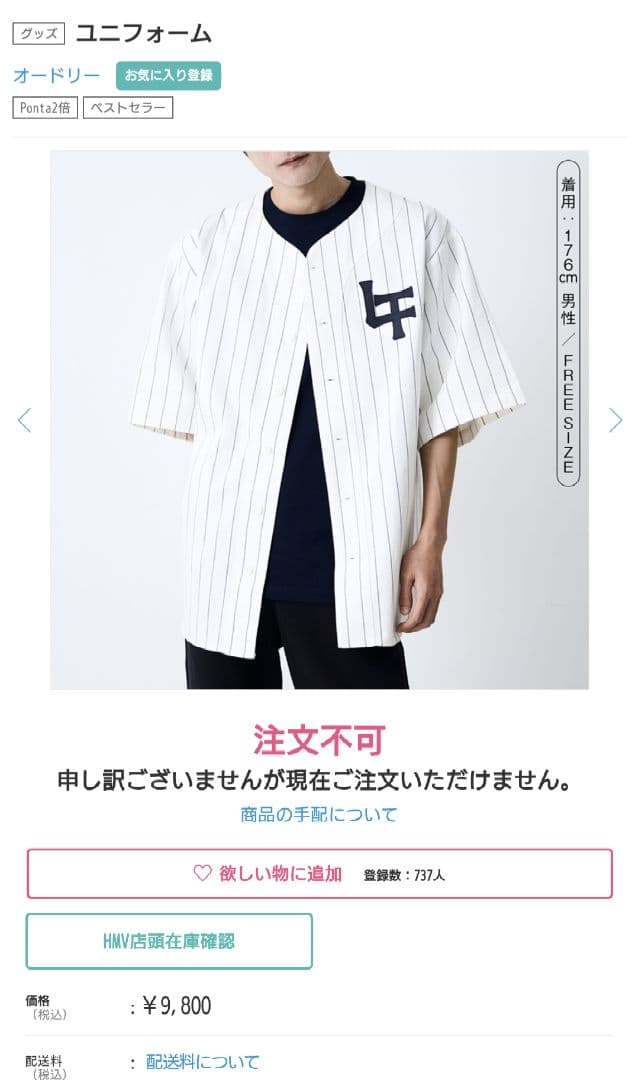The image size is (639, 1080).
Task: Open 配送料について link
Action: [x=203, y=1061]
